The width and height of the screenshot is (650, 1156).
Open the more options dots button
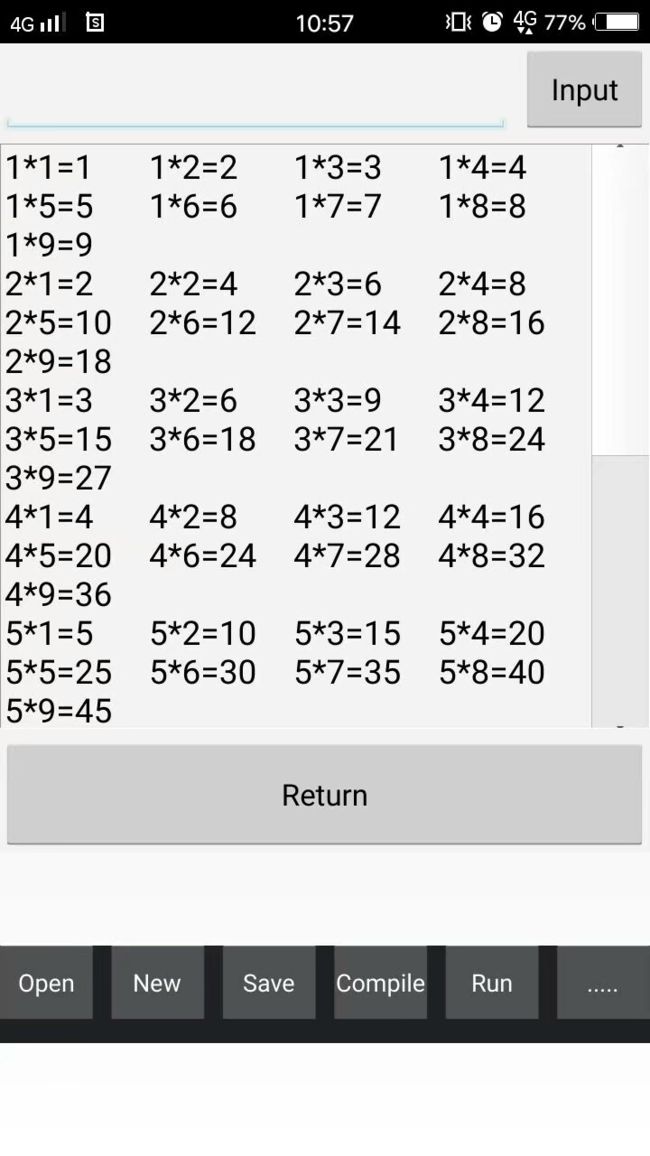point(603,983)
